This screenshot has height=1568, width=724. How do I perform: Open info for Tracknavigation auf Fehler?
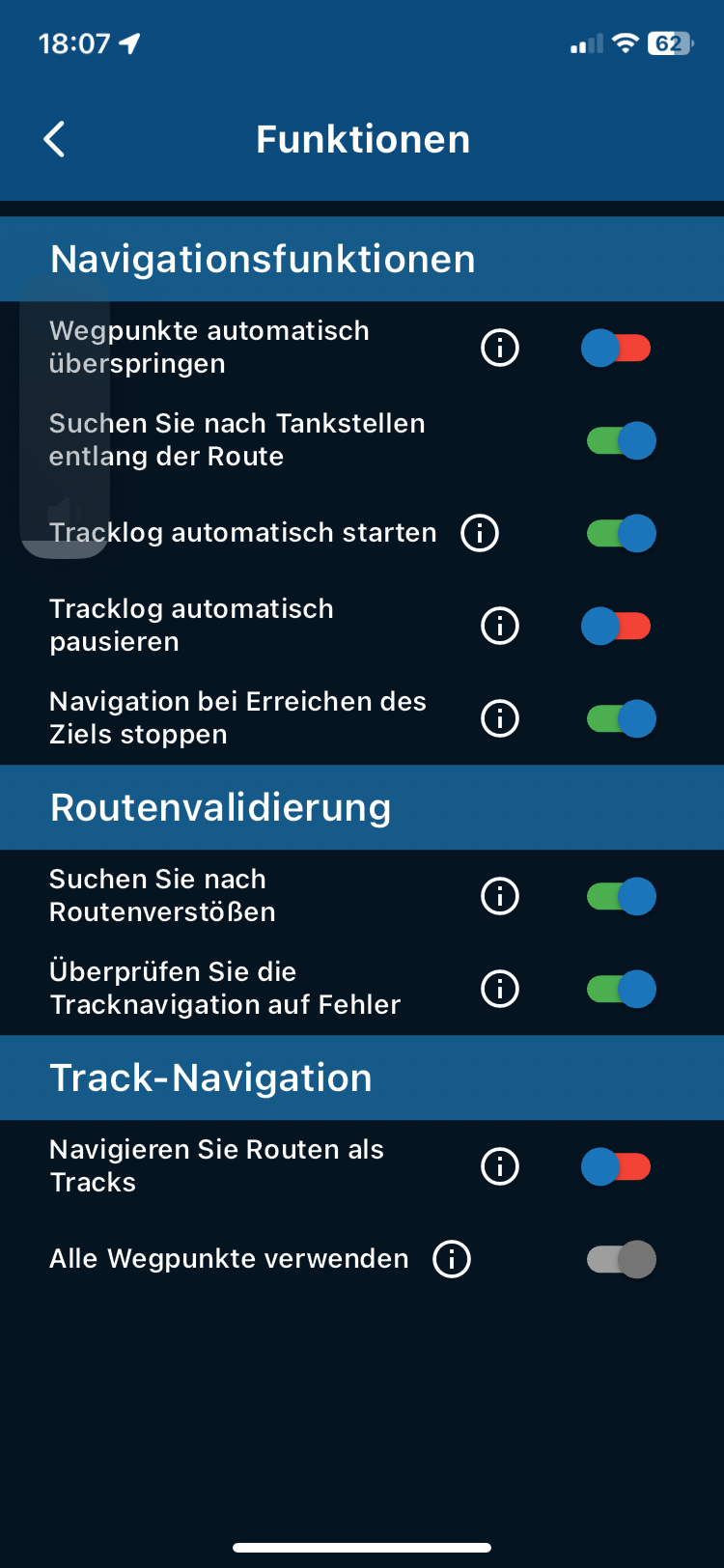[500, 989]
